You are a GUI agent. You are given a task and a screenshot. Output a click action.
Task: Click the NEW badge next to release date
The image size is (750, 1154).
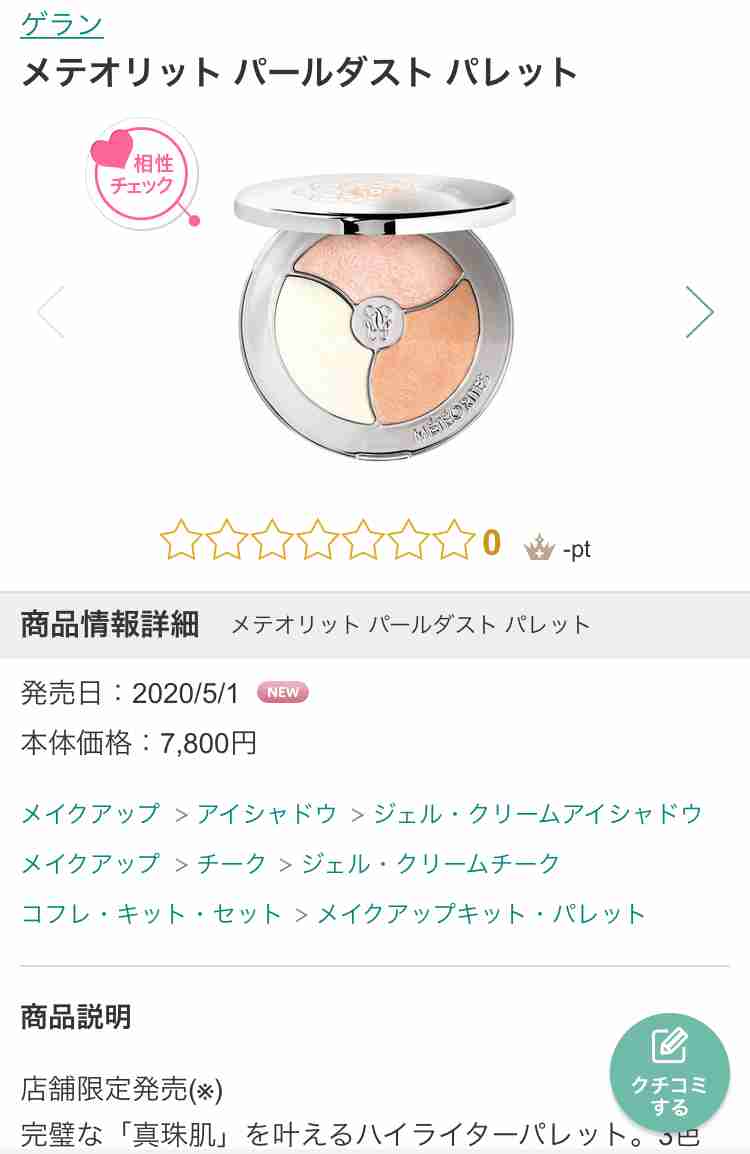pyautogui.click(x=281, y=692)
